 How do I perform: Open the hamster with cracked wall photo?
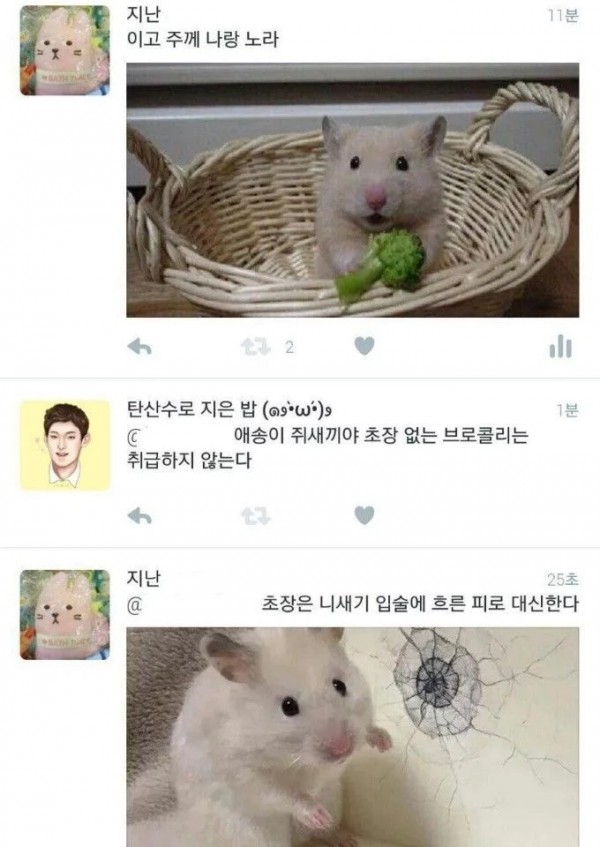[352, 735]
